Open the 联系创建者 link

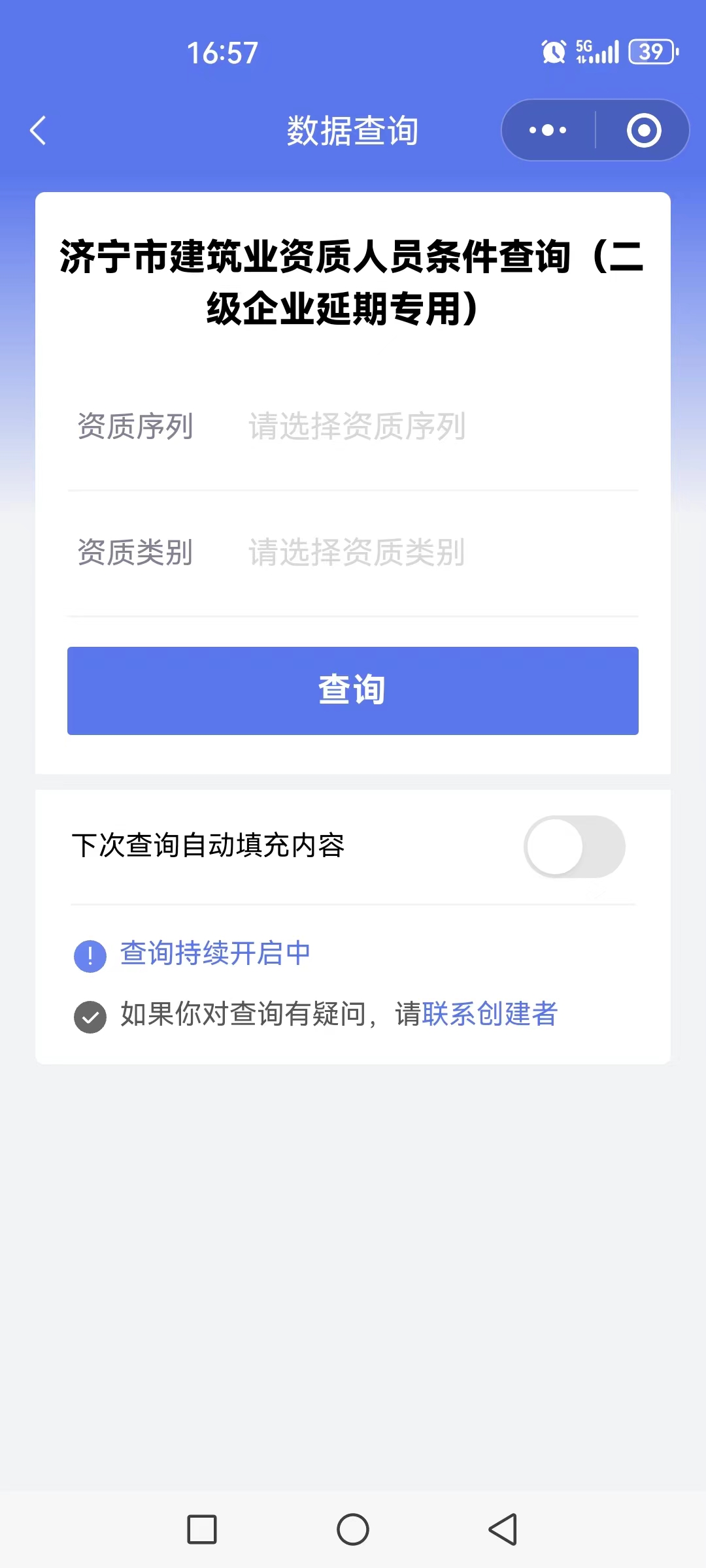(x=490, y=1015)
